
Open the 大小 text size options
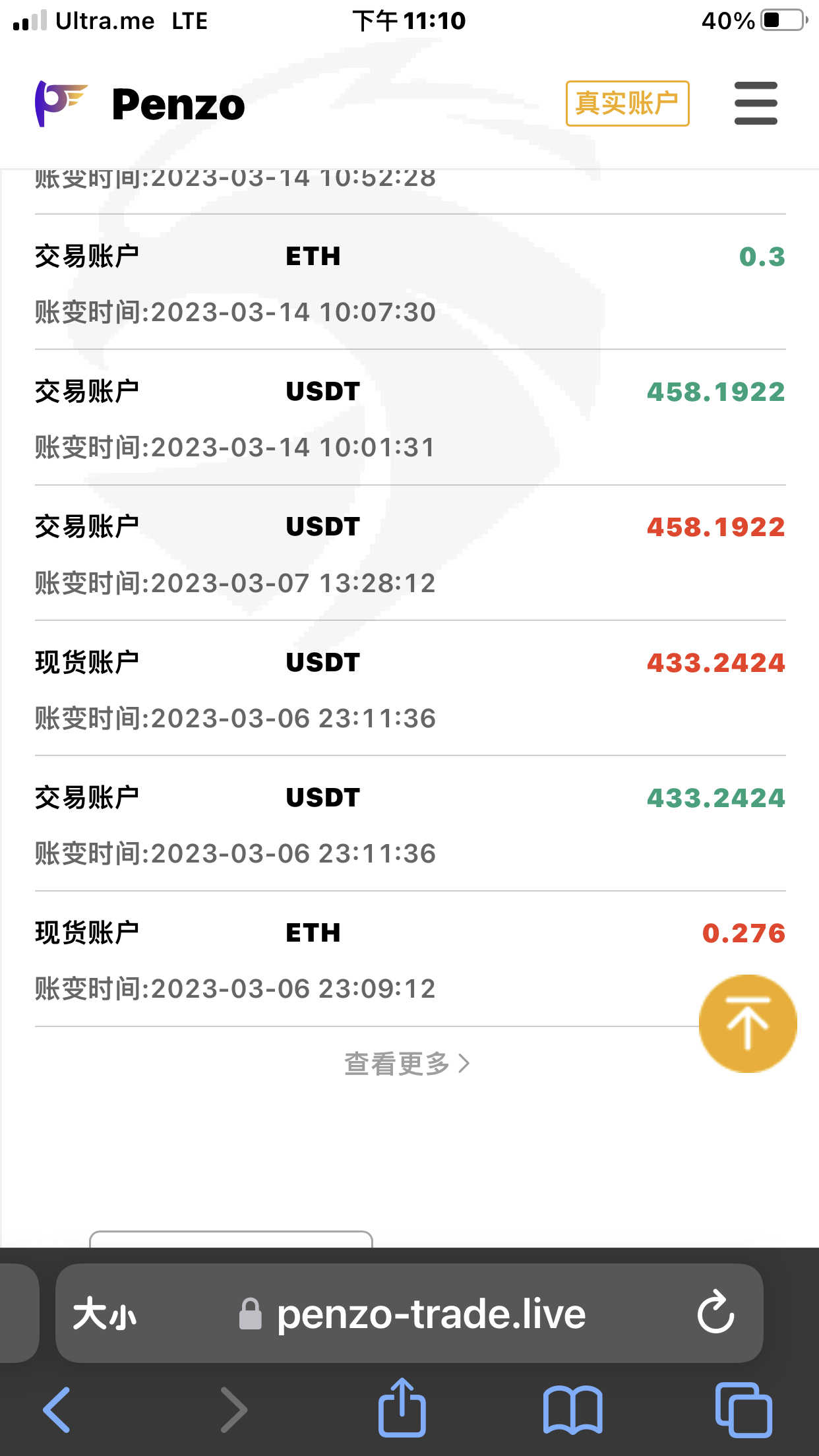click(x=105, y=1314)
